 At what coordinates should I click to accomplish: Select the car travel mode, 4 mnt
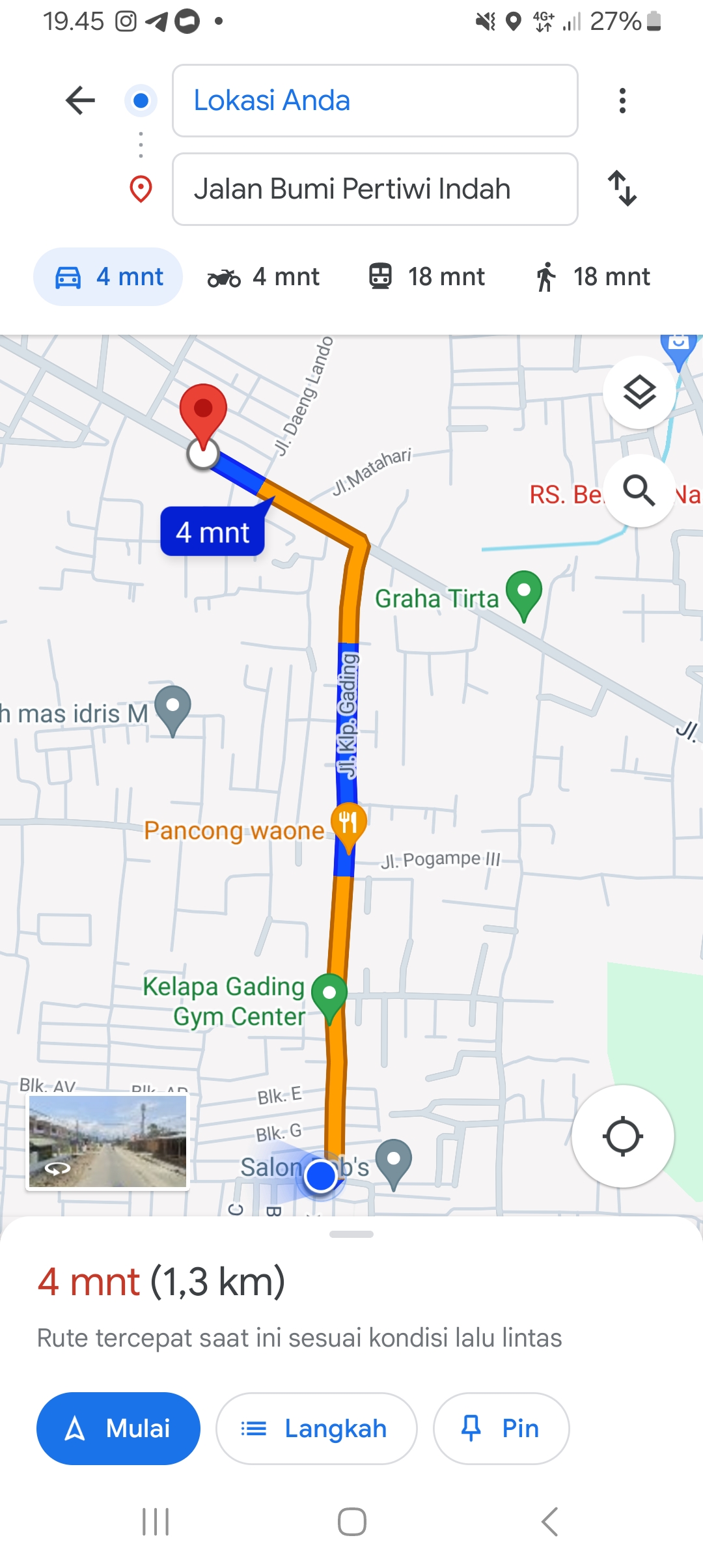coord(108,277)
